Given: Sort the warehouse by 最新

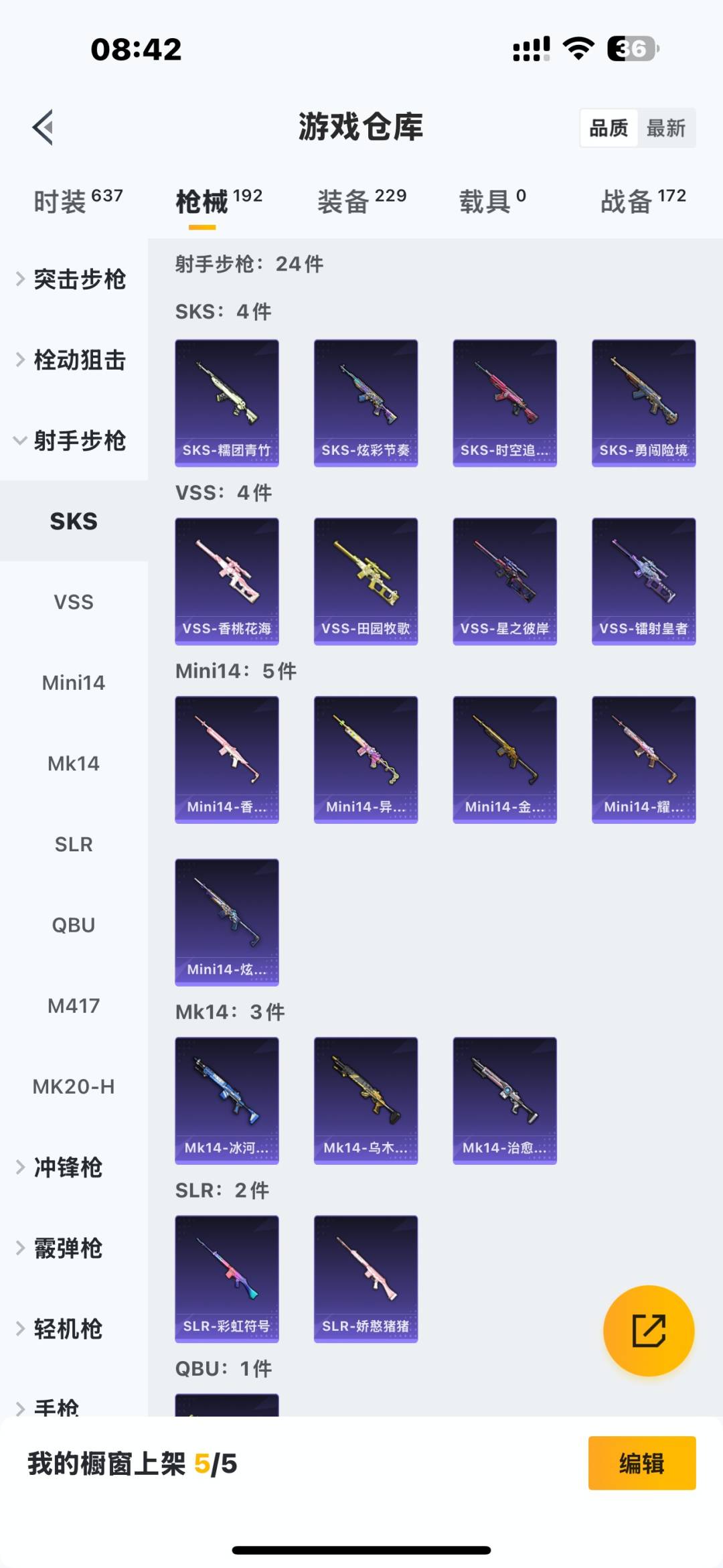Looking at the screenshot, I should 665,128.
